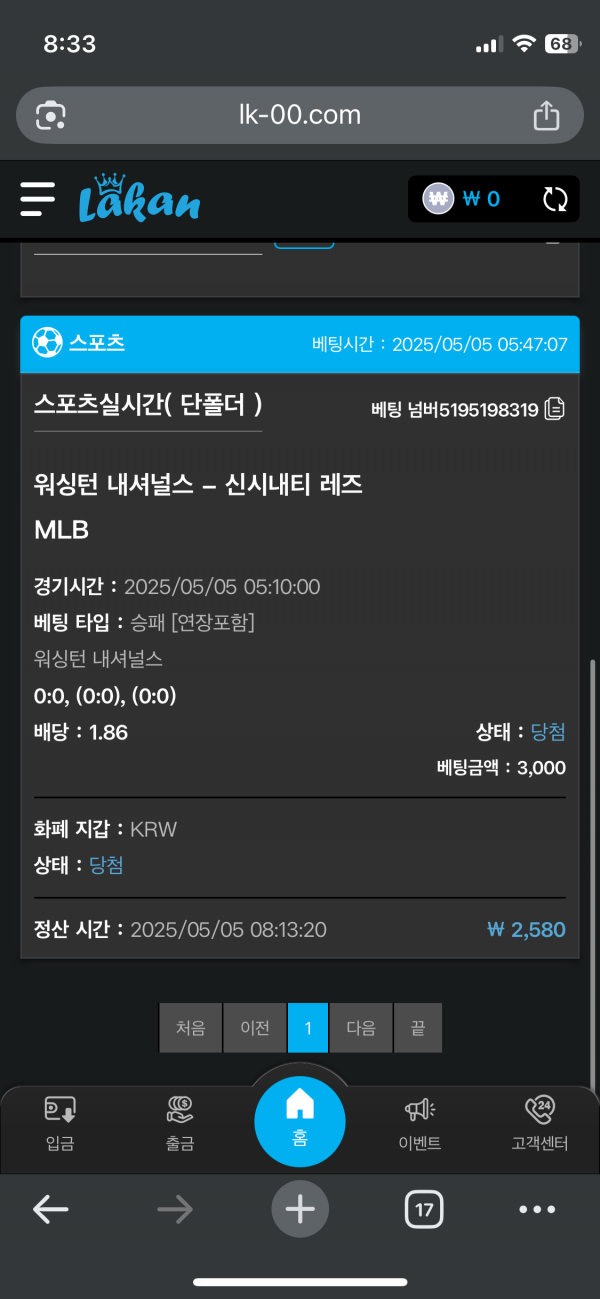Image resolution: width=600 pixels, height=1299 pixels.
Task: Go to next page (다음)
Action: pyautogui.click(x=361, y=1028)
